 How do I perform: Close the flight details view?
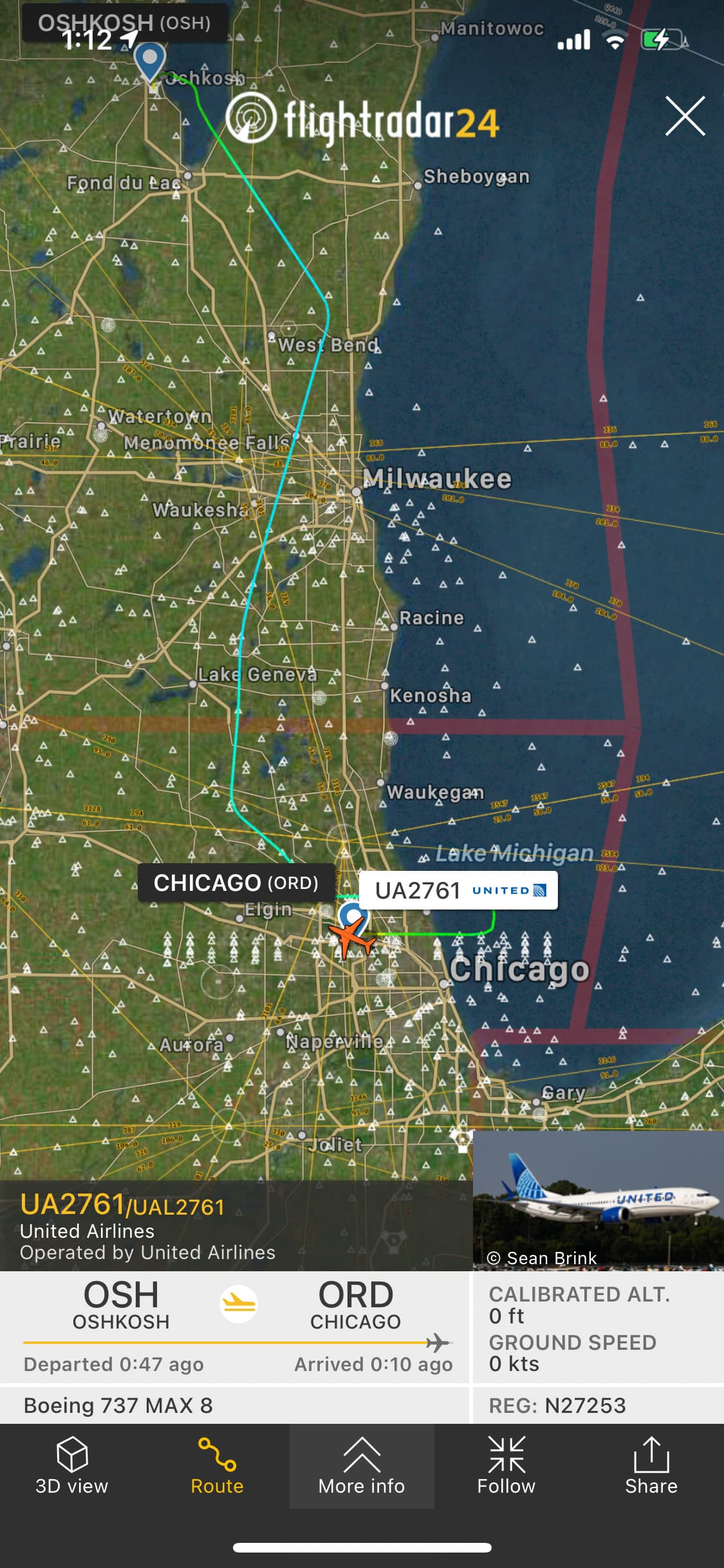pos(685,116)
